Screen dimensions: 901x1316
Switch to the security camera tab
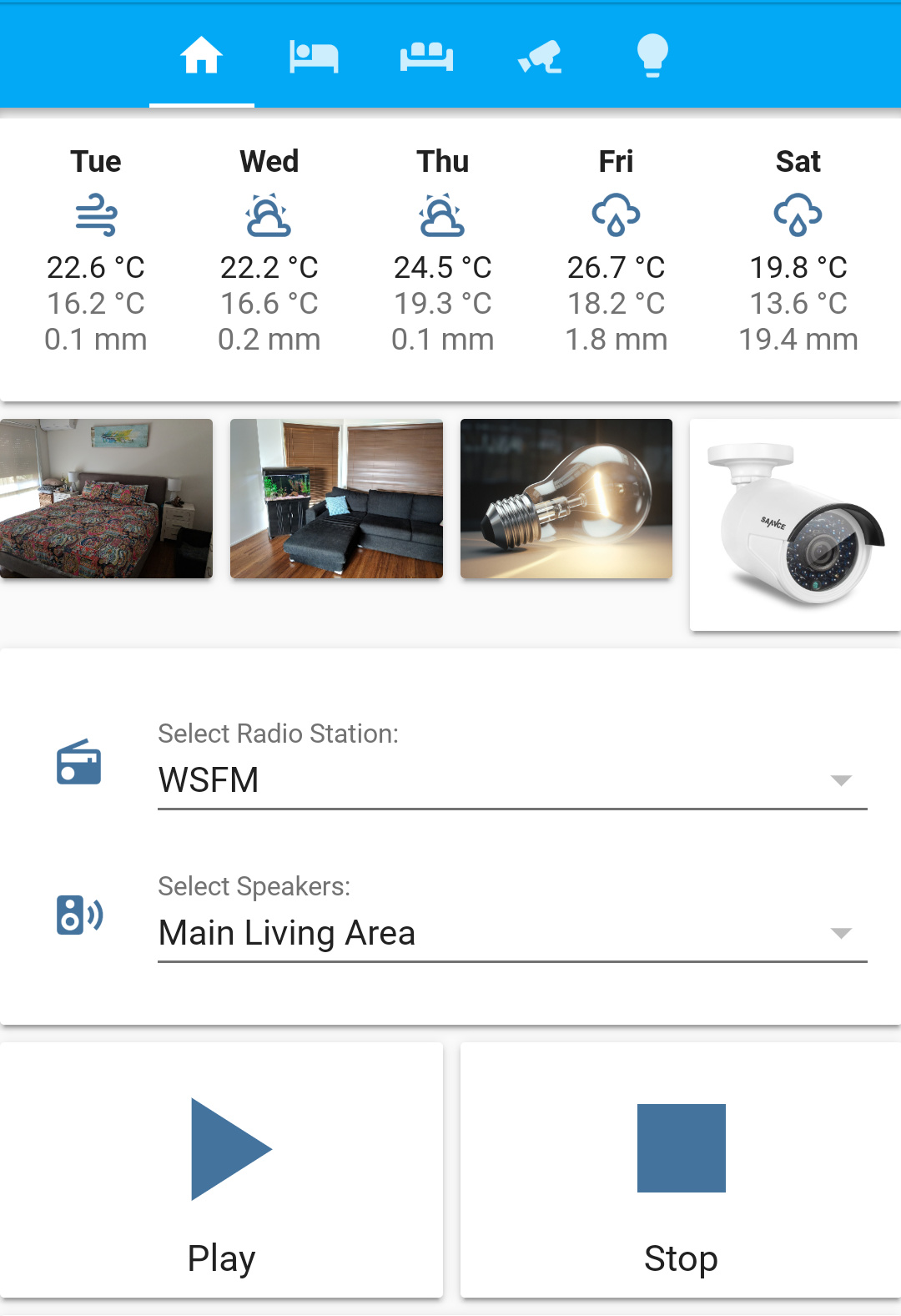pos(540,56)
